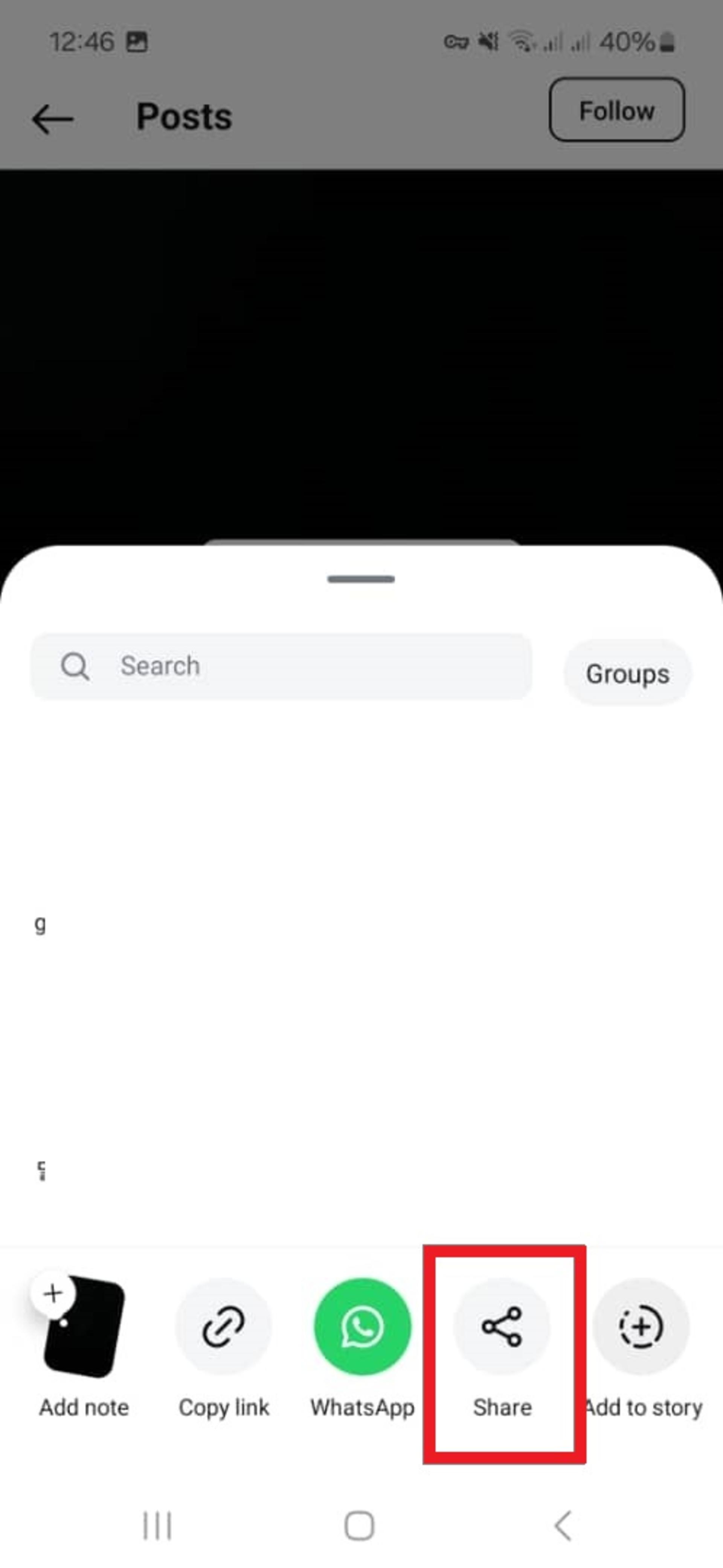The height and width of the screenshot is (1568, 723).
Task: Follow this account
Action: click(616, 110)
